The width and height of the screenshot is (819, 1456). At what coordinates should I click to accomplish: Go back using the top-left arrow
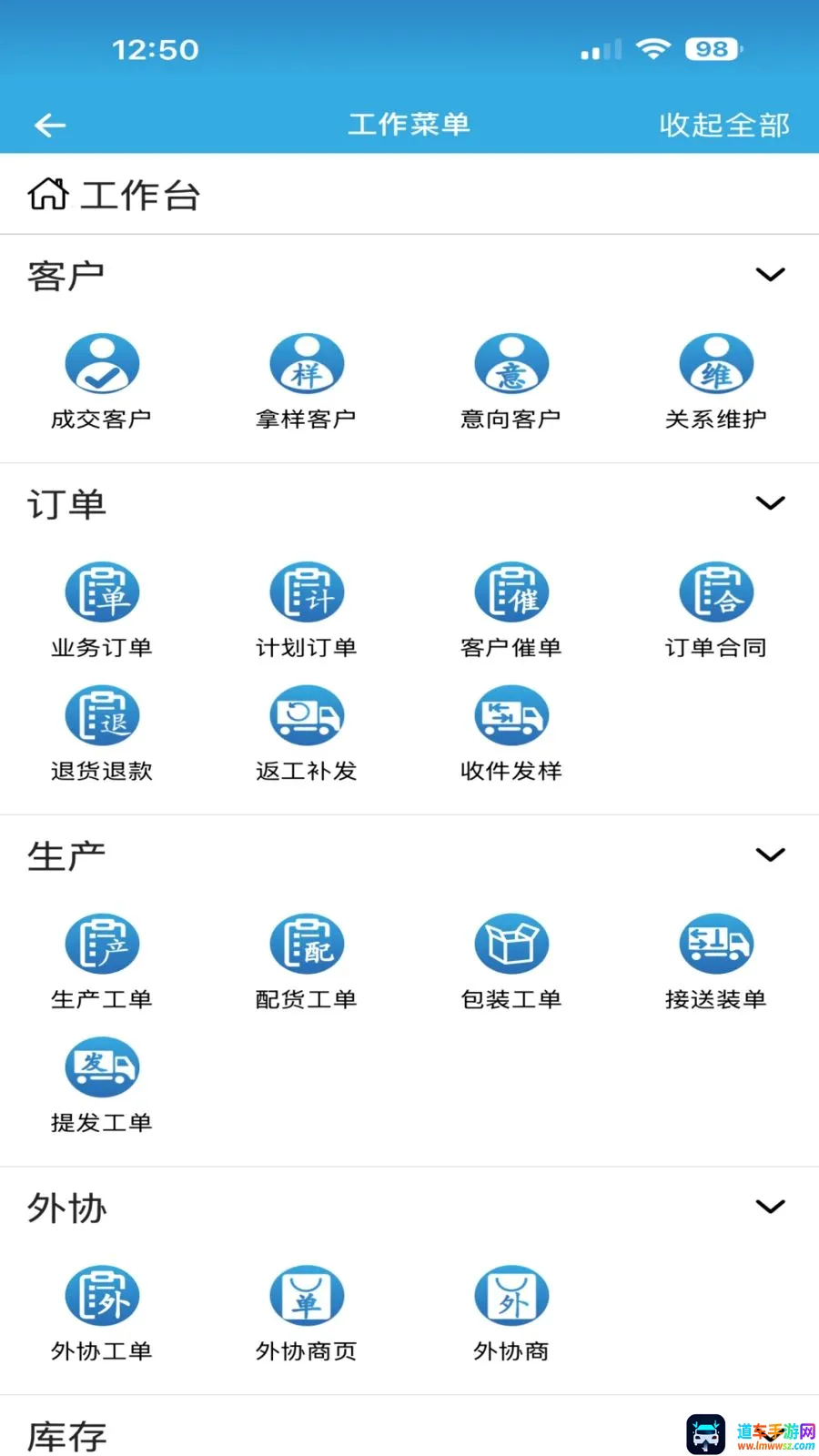pyautogui.click(x=50, y=125)
